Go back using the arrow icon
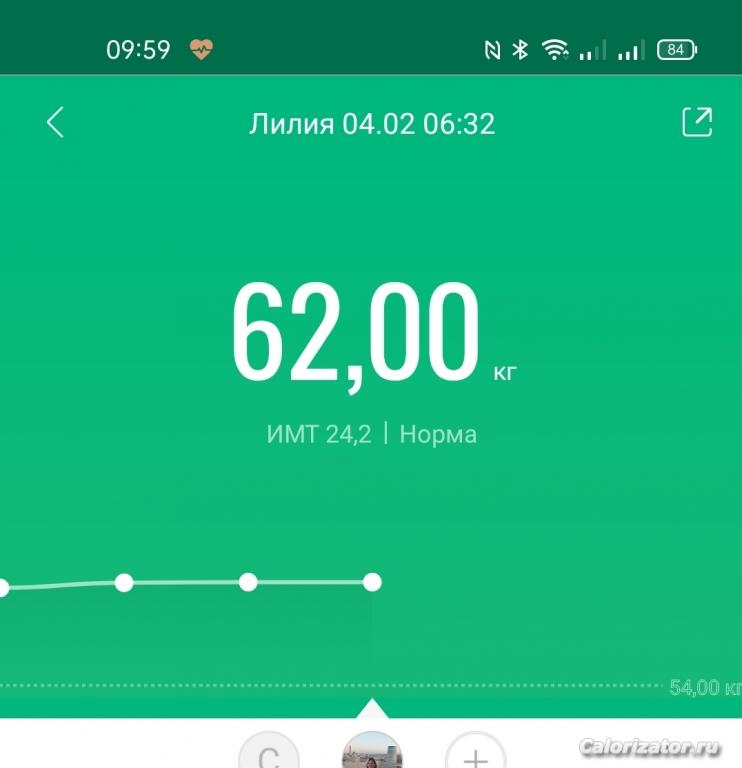Viewport: 742px width, 768px height. tap(55, 123)
